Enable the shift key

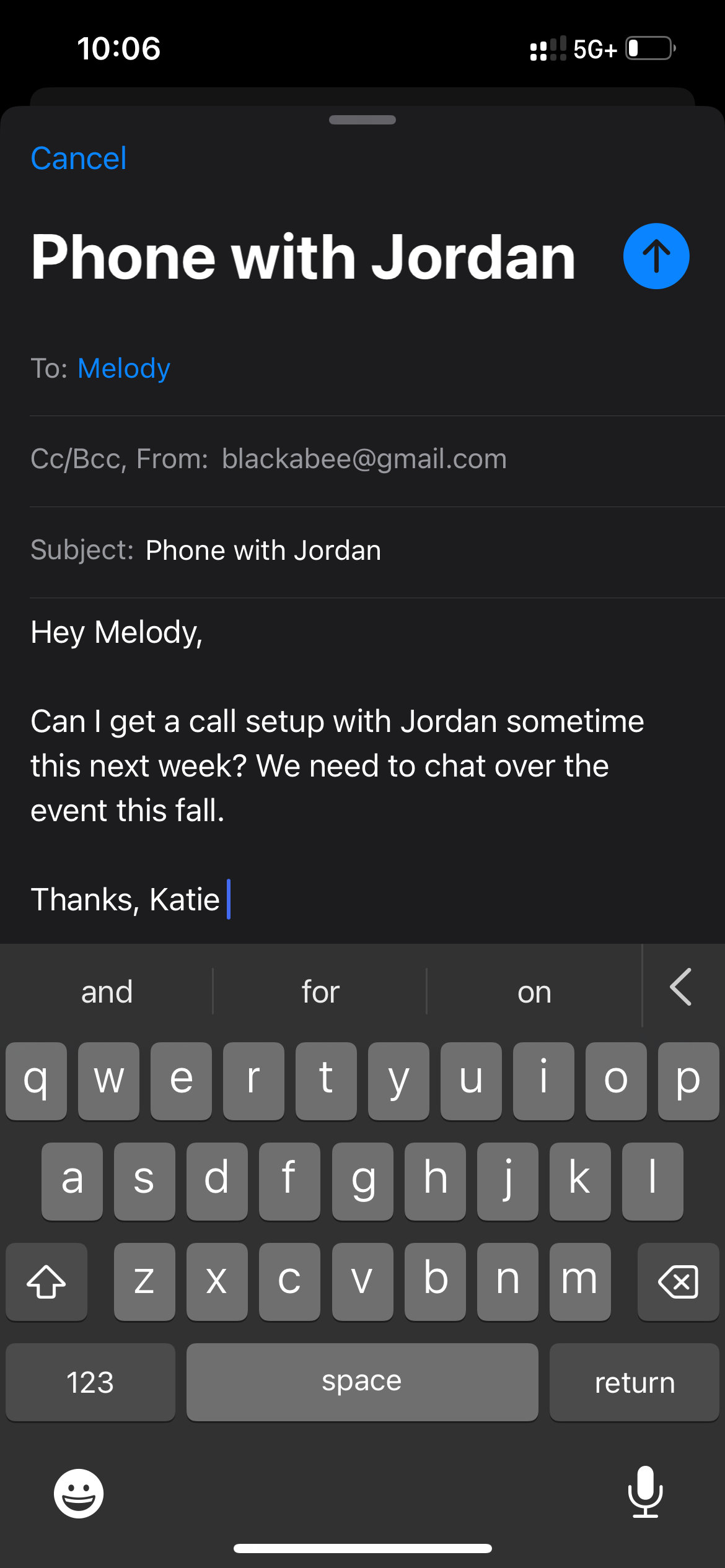(x=46, y=1281)
